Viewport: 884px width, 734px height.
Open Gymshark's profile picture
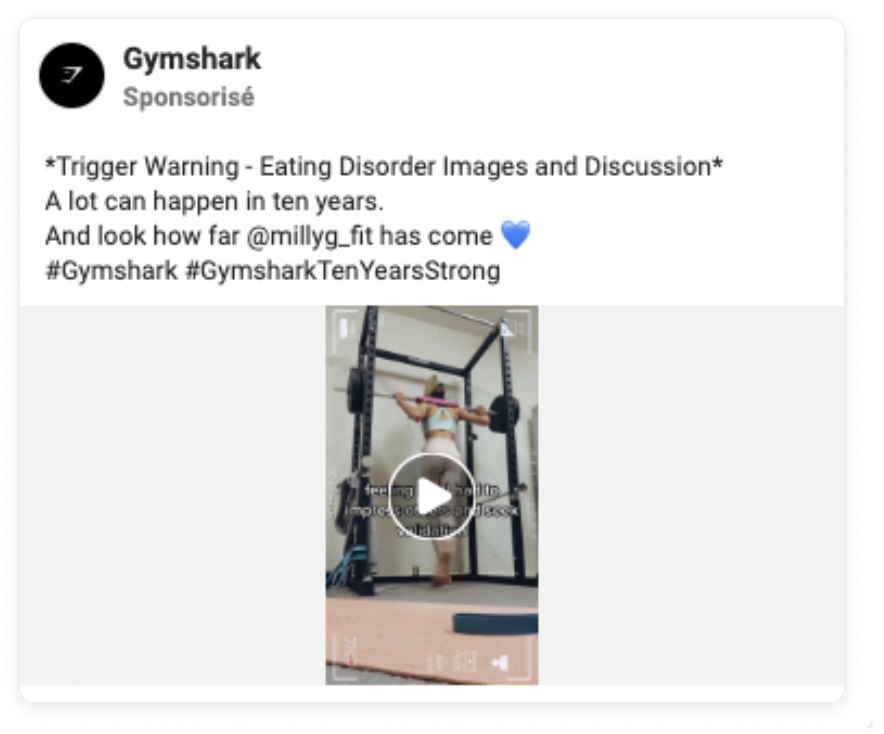[71, 75]
